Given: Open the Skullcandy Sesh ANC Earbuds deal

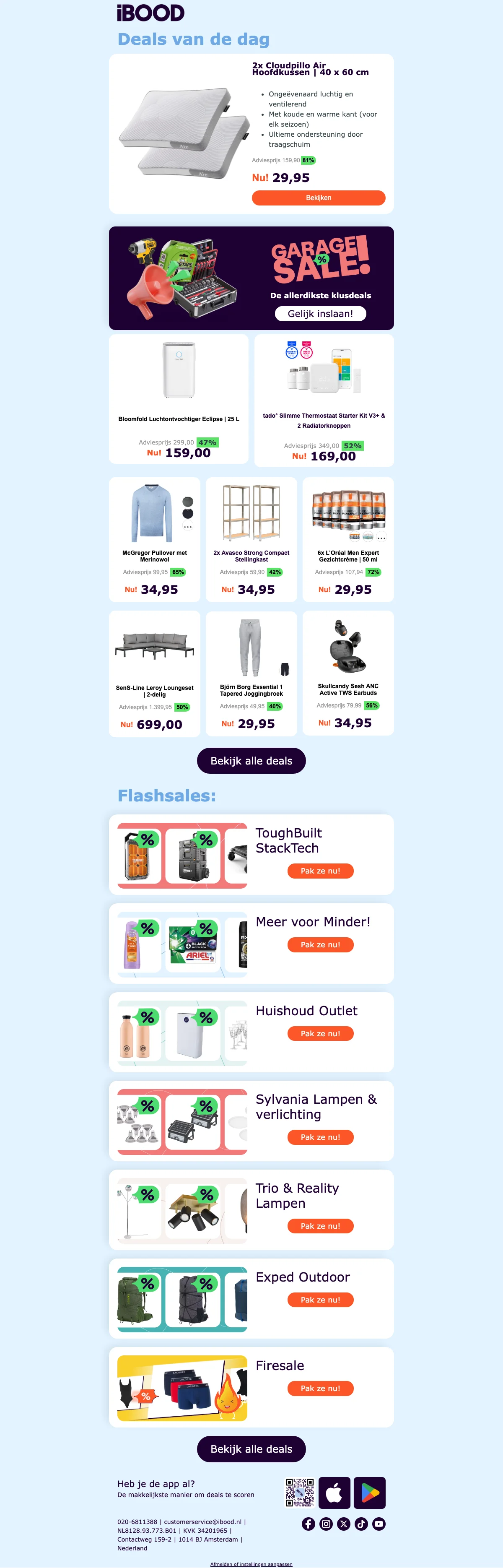Looking at the screenshot, I should [348, 689].
